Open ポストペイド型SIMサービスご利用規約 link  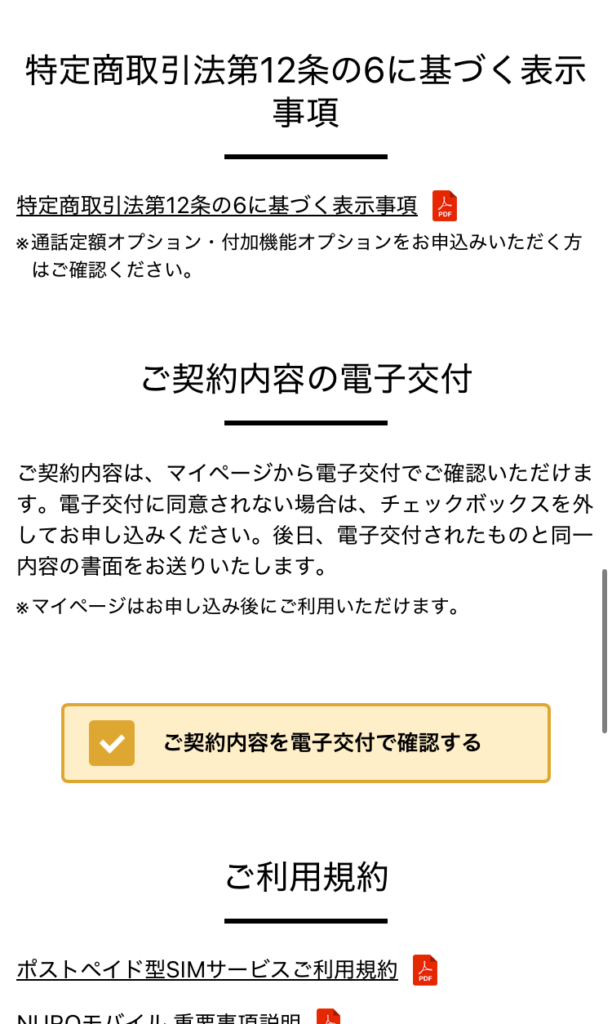207,969
